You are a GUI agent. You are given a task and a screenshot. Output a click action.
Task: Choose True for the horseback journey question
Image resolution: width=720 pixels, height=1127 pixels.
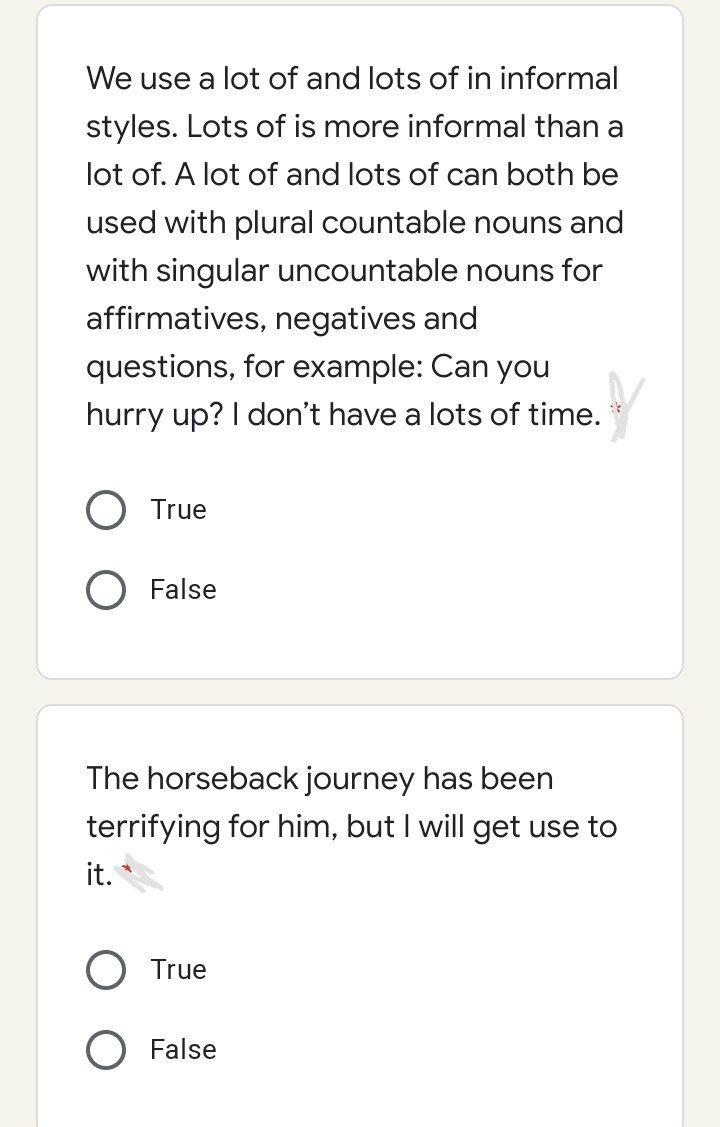(x=106, y=970)
